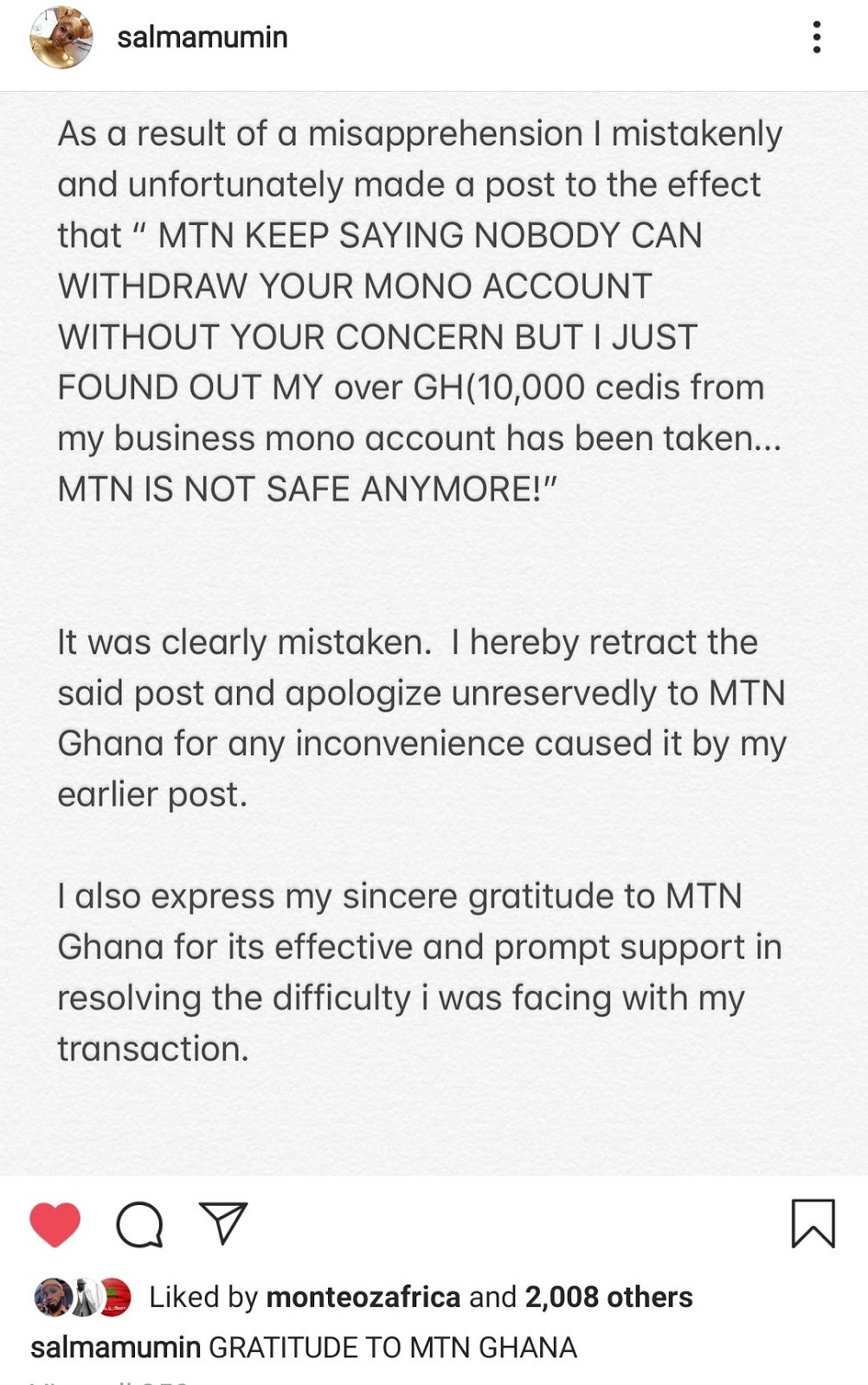Open the comments with the speech bubble
Image resolution: width=868 pixels, height=1385 pixels.
click(x=139, y=1224)
